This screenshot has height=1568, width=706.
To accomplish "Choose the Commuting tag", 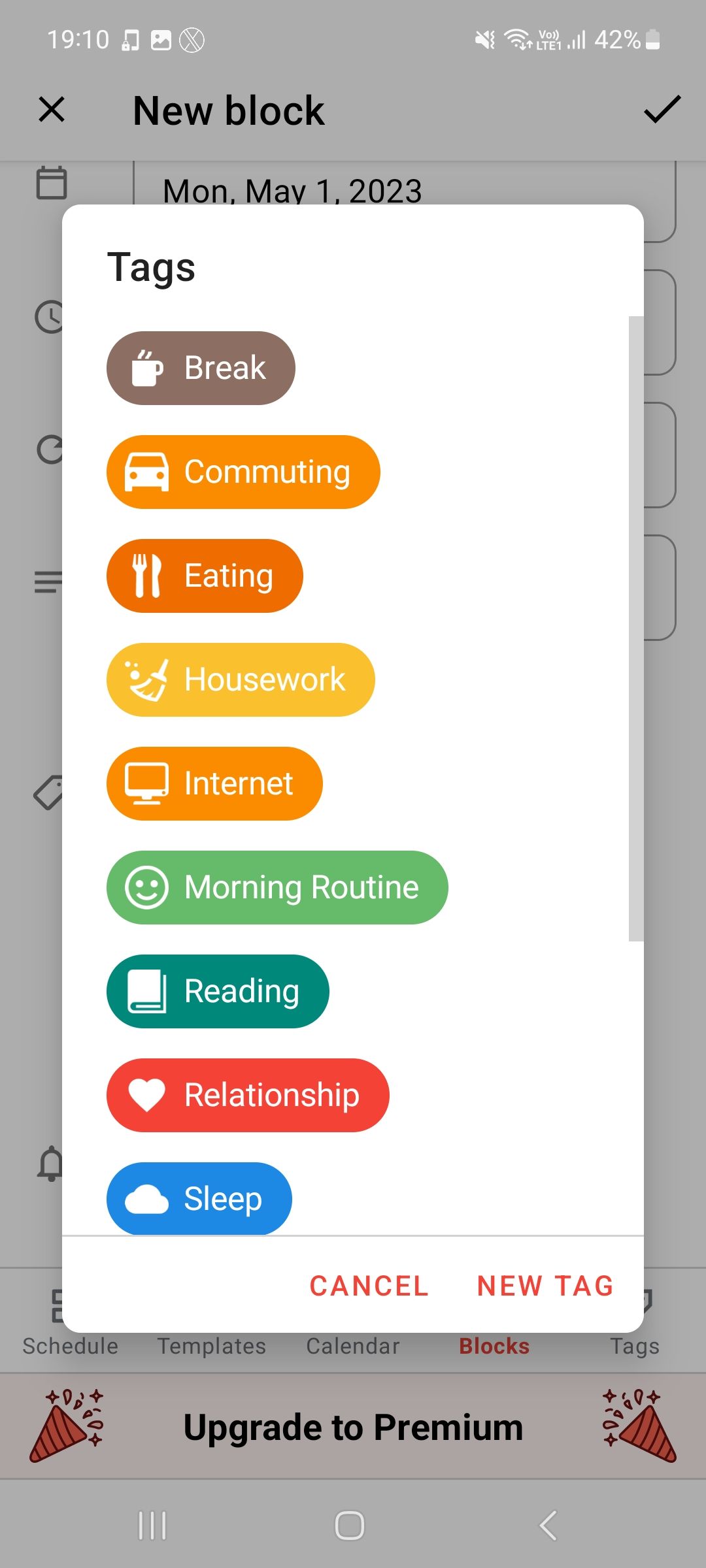I will [x=243, y=472].
